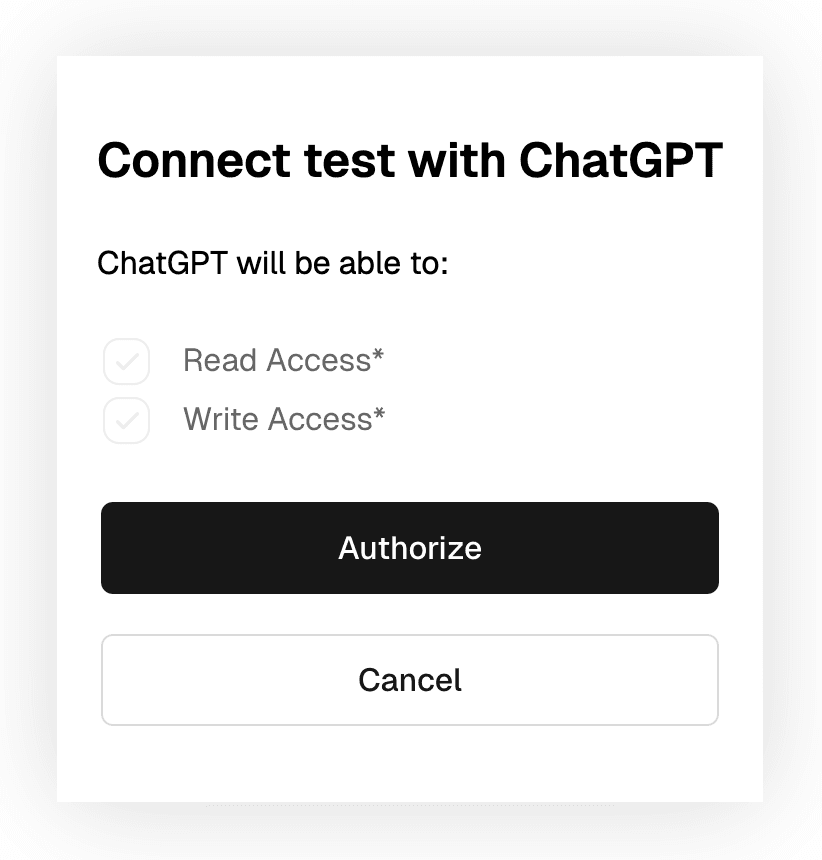Cancel the ChatGPT connection request

click(x=410, y=680)
